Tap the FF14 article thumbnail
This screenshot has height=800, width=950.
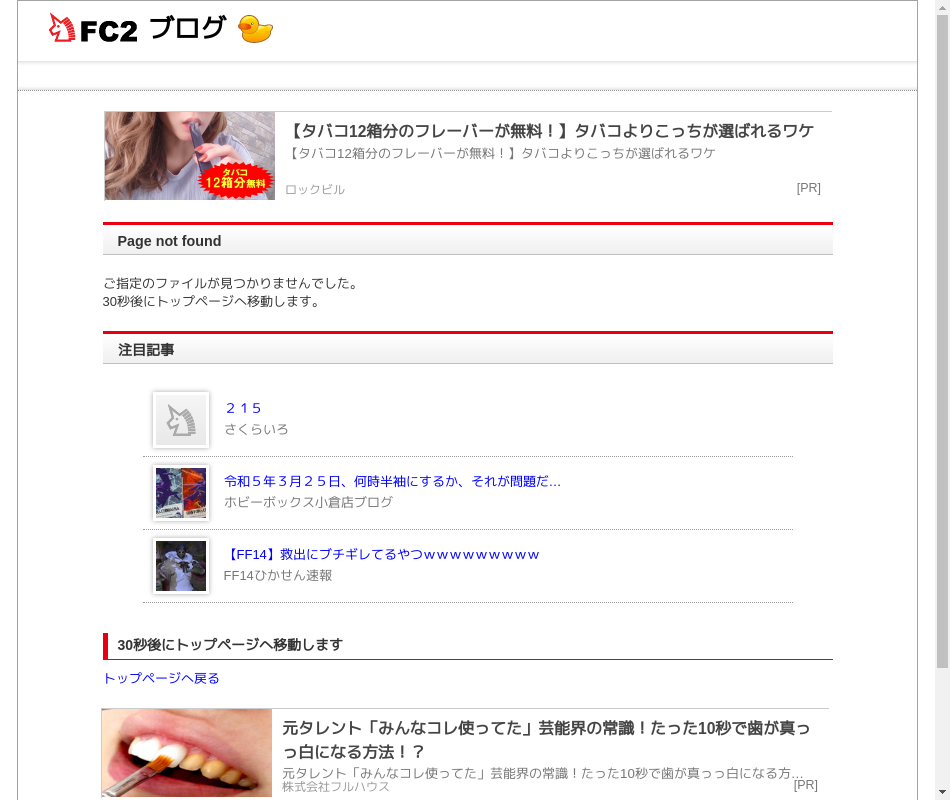click(x=181, y=566)
